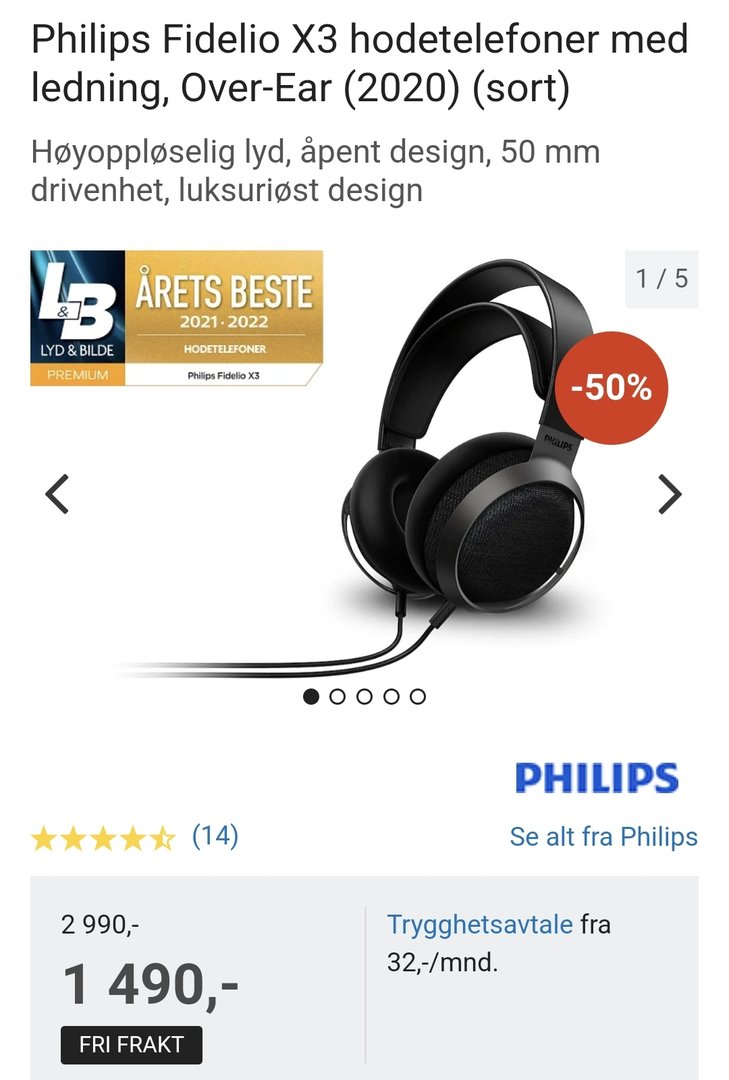Jump to the fifth image dot
Screen dimensions: 729x1080
pyautogui.click(x=418, y=696)
